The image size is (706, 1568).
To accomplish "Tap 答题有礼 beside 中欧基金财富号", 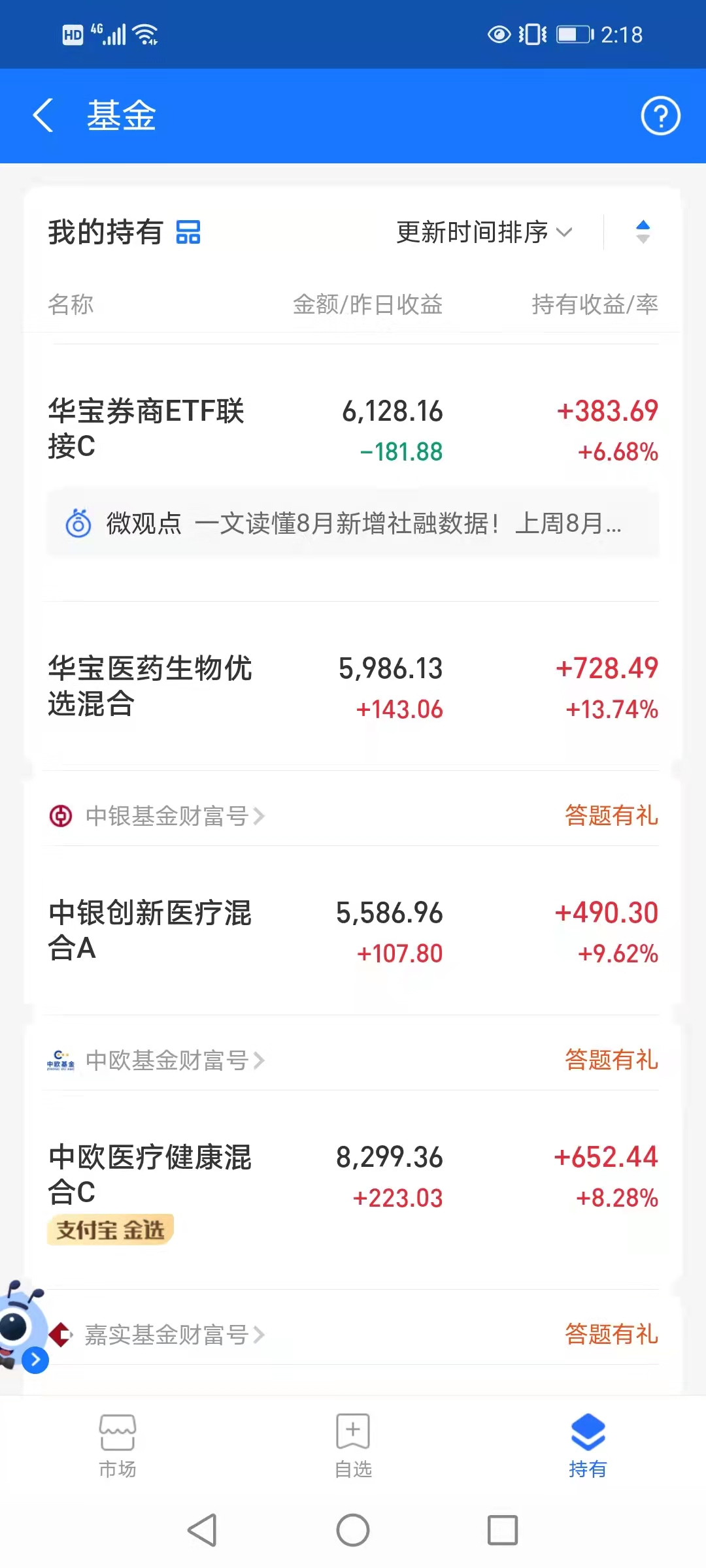I will coord(611,1060).
